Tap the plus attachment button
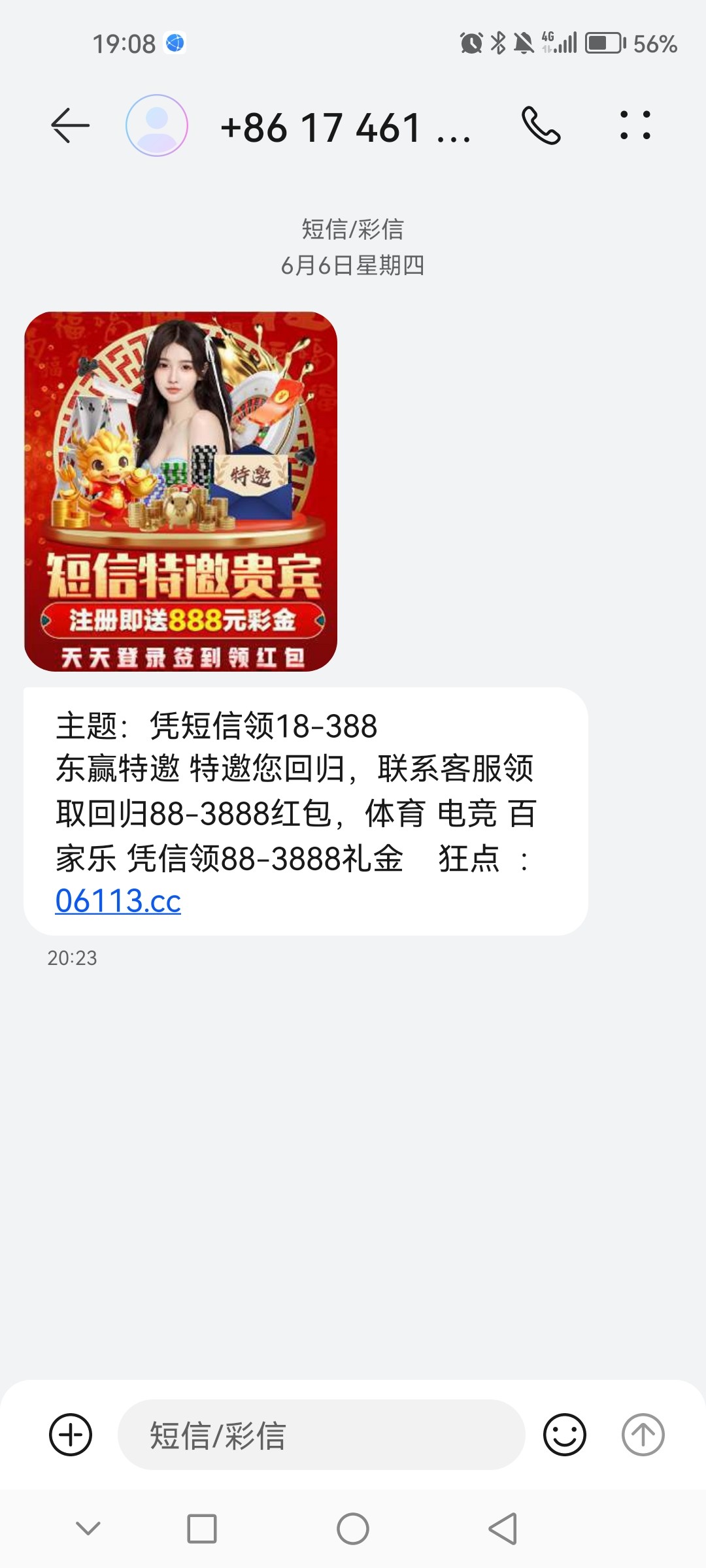The height and width of the screenshot is (1568, 706). click(x=71, y=1435)
